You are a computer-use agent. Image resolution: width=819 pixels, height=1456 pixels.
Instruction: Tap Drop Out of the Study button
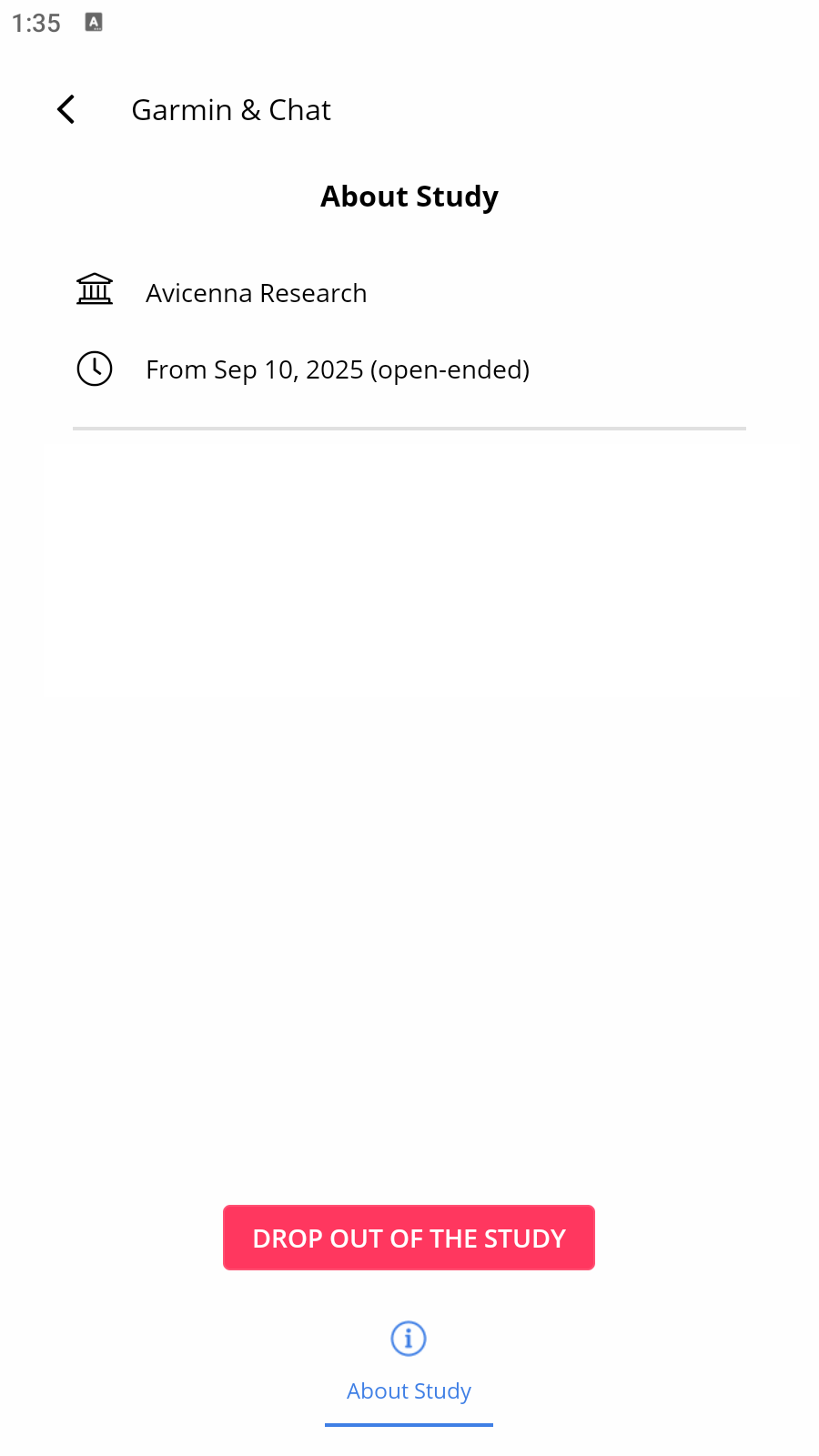(x=409, y=1238)
